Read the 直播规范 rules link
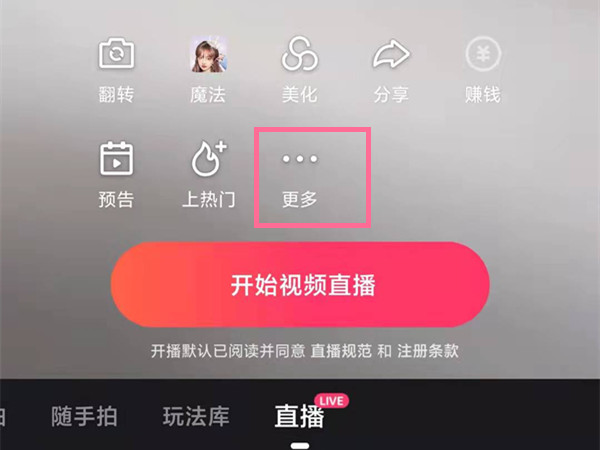Screen dimensions: 600x450 pos(340,352)
